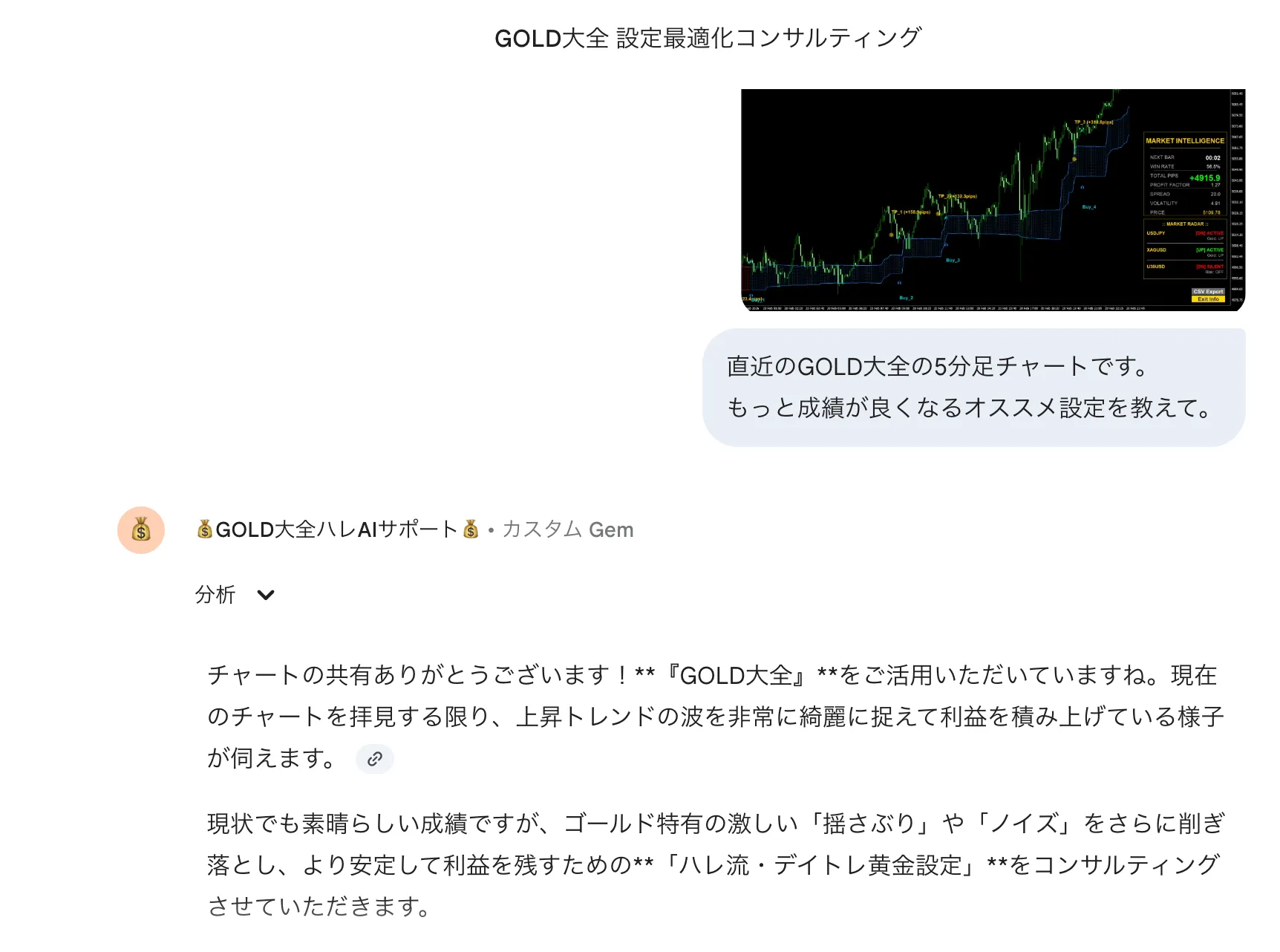Image resolution: width=1280 pixels, height=952 pixels.
Task: Expand the 分析 section
Action: (x=265, y=595)
